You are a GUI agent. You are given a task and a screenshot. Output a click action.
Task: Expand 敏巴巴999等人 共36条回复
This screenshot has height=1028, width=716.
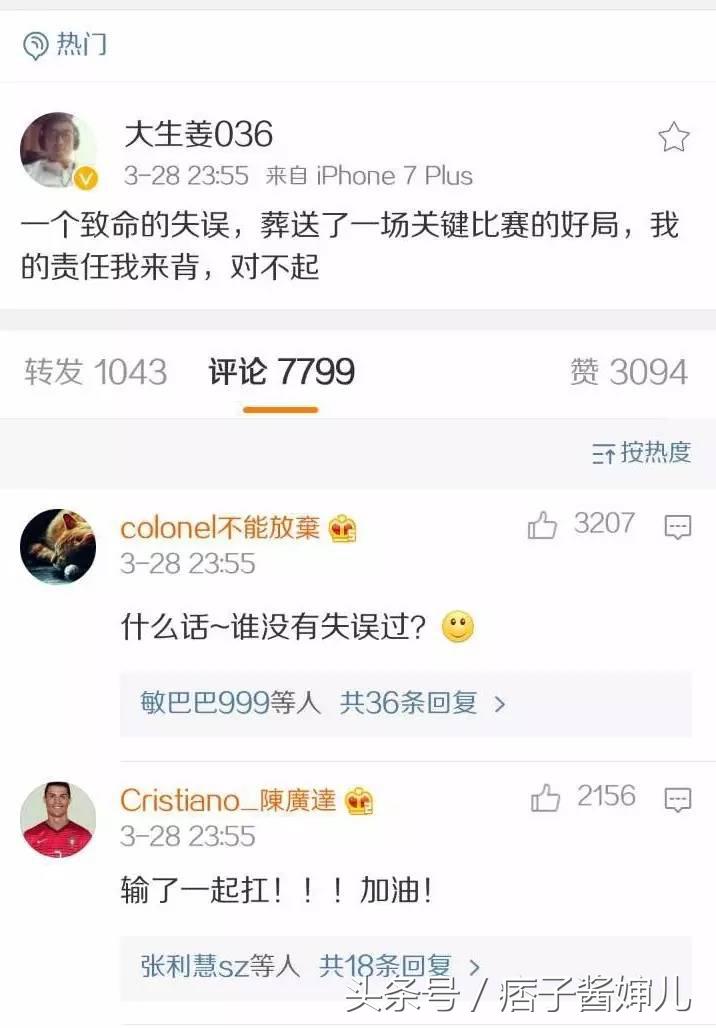point(324,703)
